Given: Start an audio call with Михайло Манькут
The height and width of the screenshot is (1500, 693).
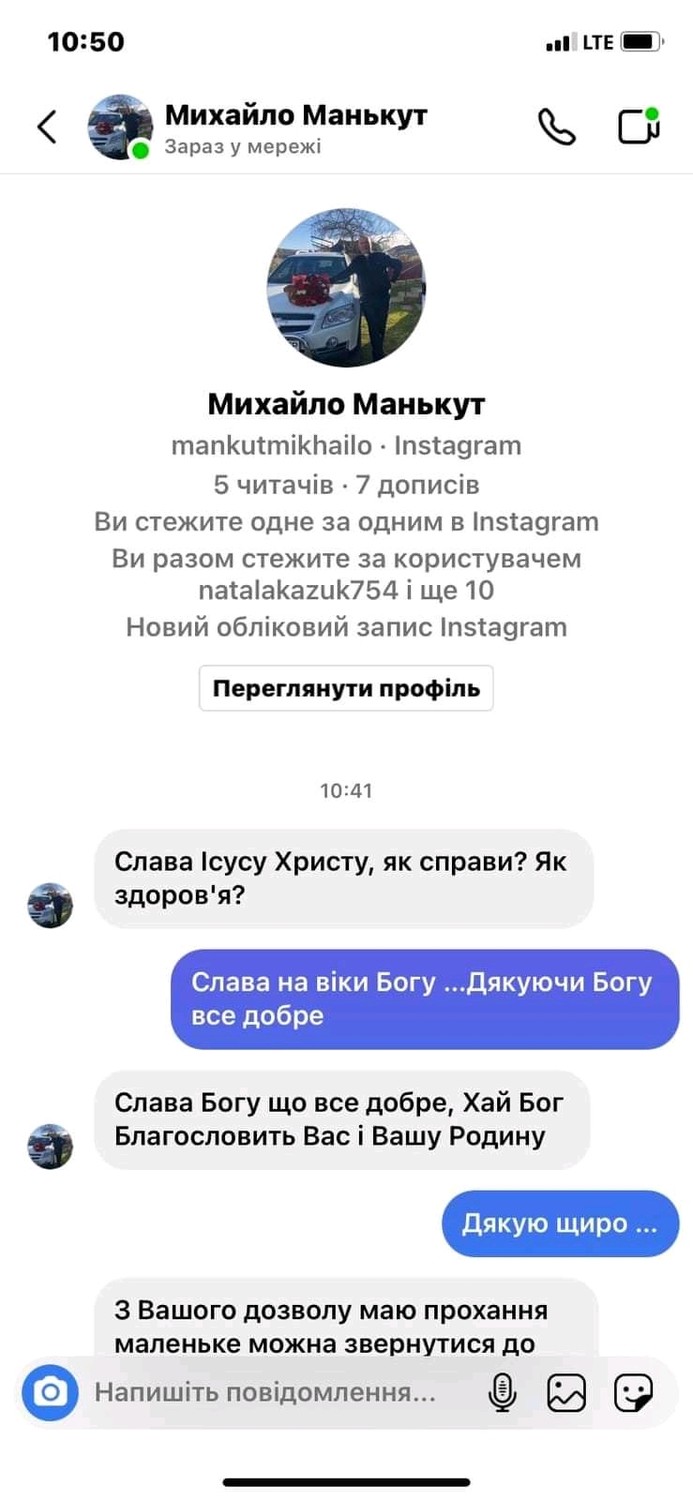Looking at the screenshot, I should 557,127.
